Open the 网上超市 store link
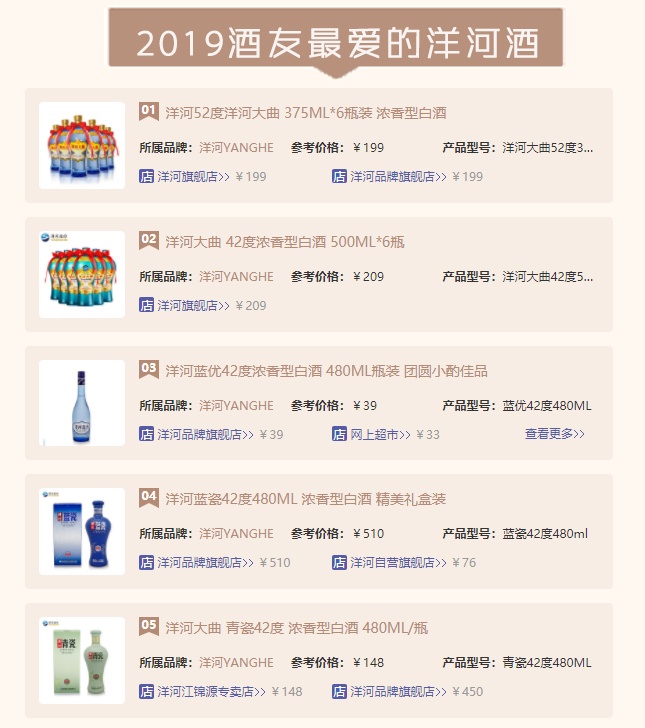Screen dimensions: 645x728 pos(380,435)
